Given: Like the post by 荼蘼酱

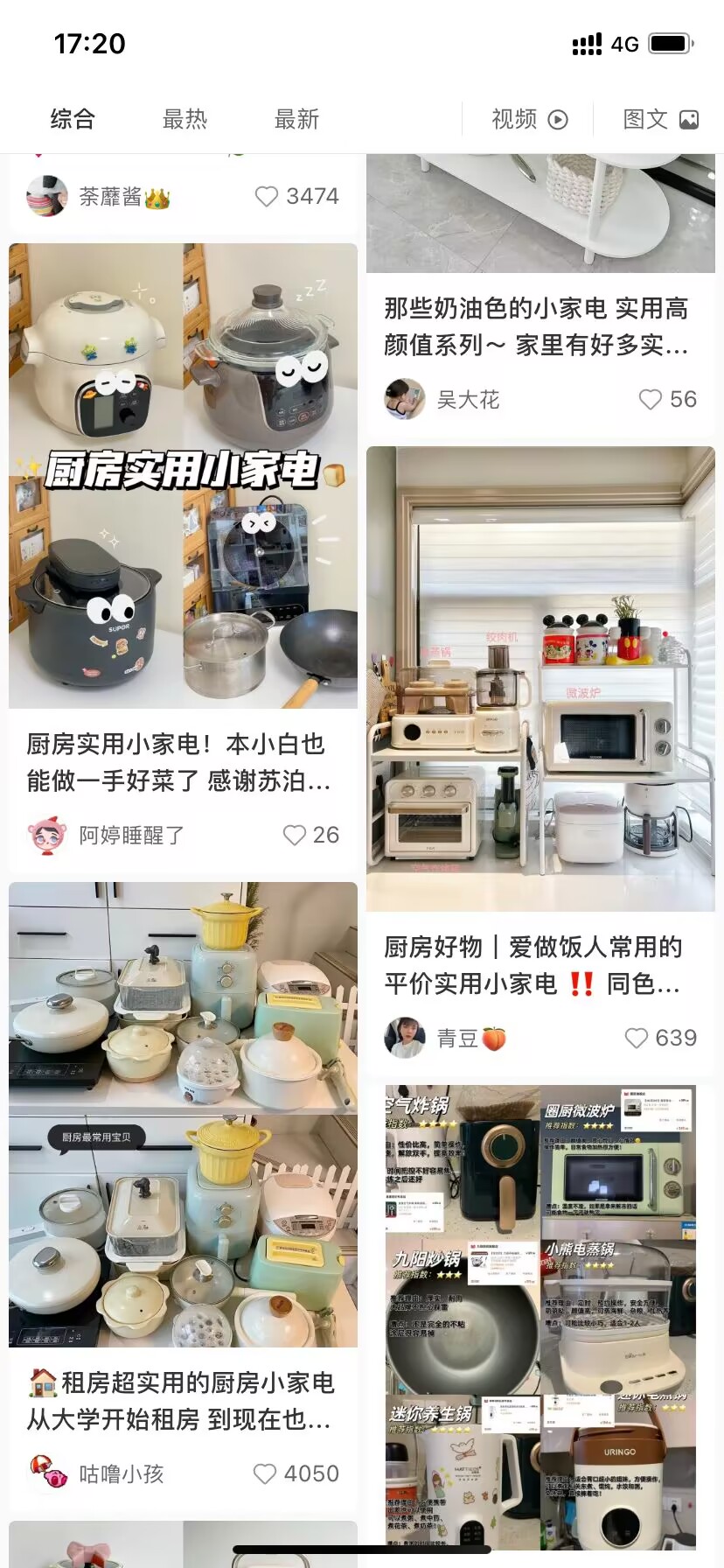Looking at the screenshot, I should pos(267,197).
